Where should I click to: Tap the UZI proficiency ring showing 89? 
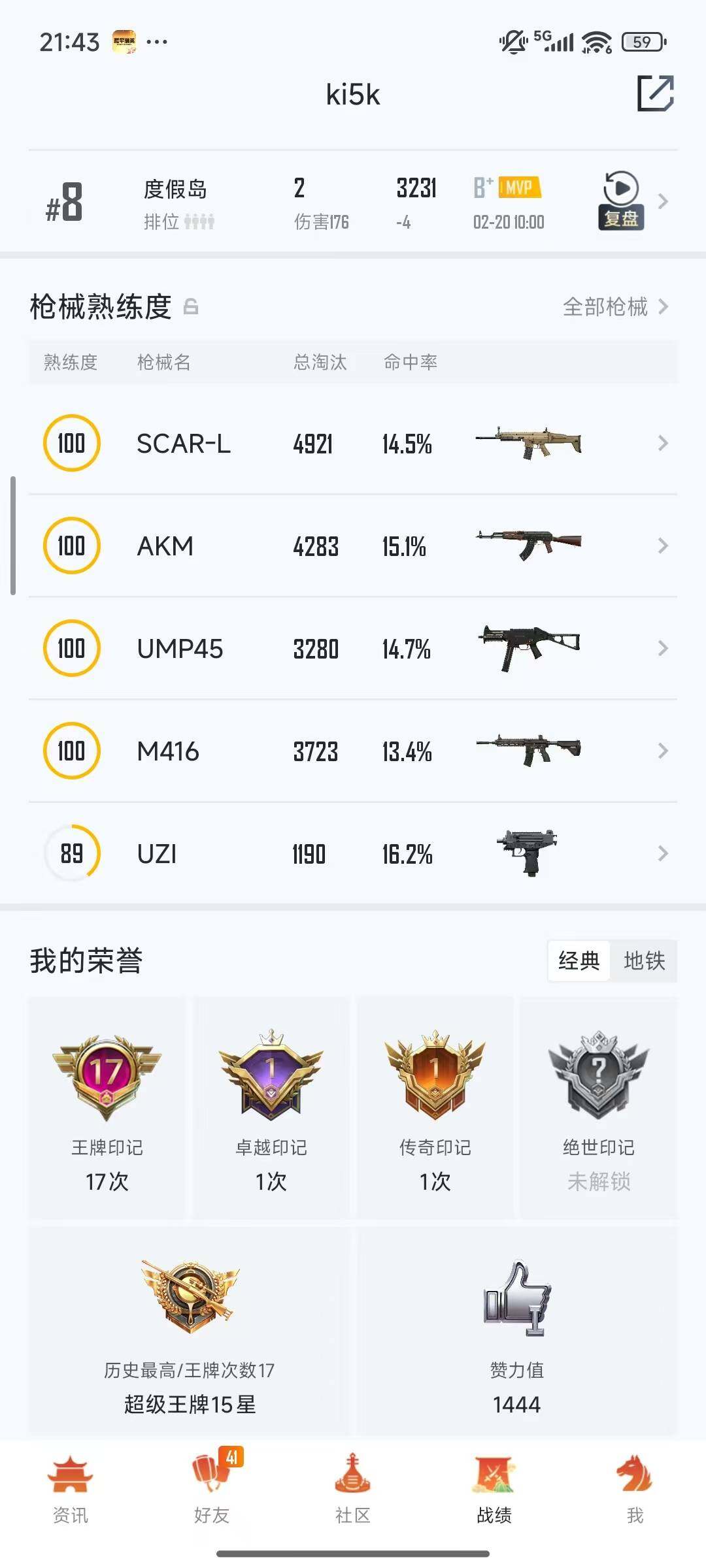(x=72, y=853)
